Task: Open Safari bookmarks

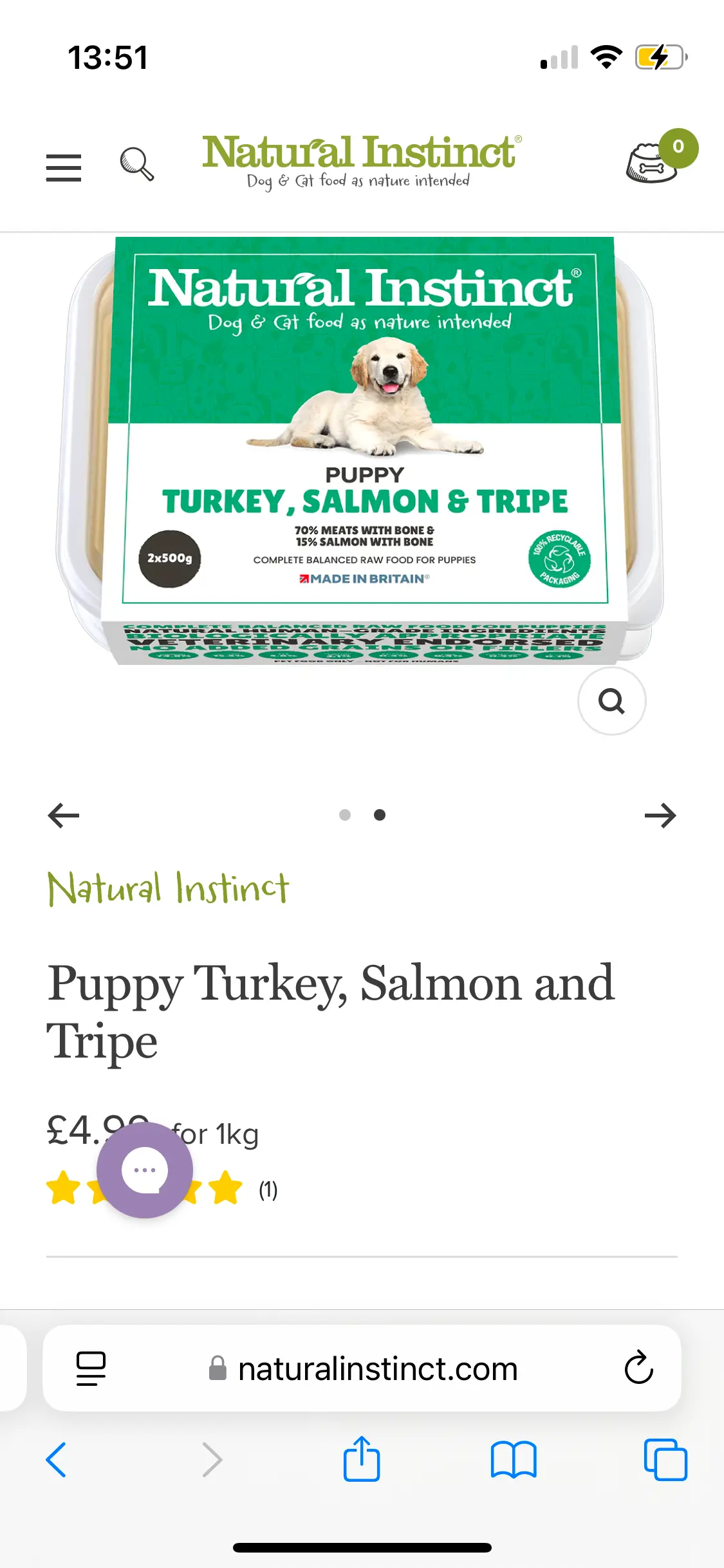Action: (x=513, y=1459)
